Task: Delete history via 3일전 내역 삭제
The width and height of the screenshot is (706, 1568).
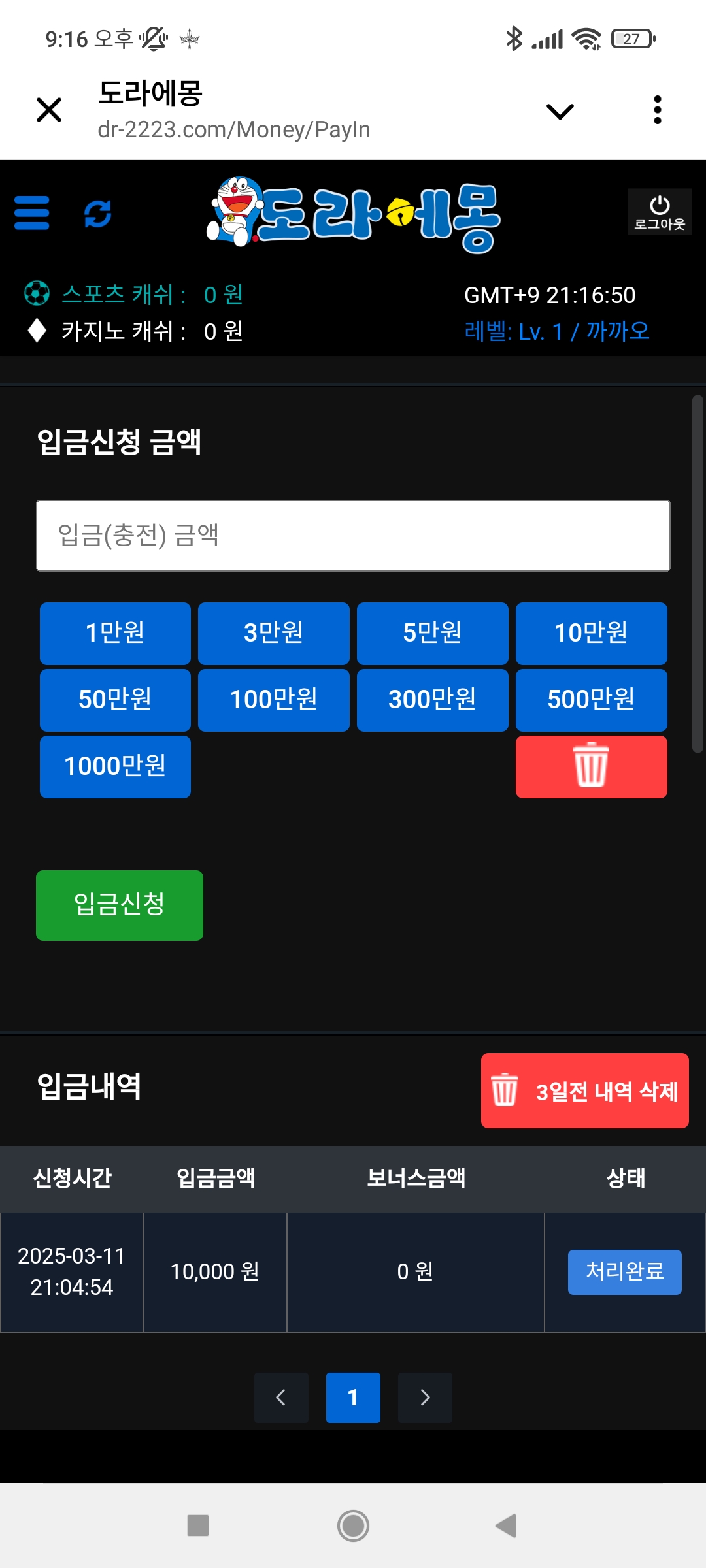Action: (584, 1090)
